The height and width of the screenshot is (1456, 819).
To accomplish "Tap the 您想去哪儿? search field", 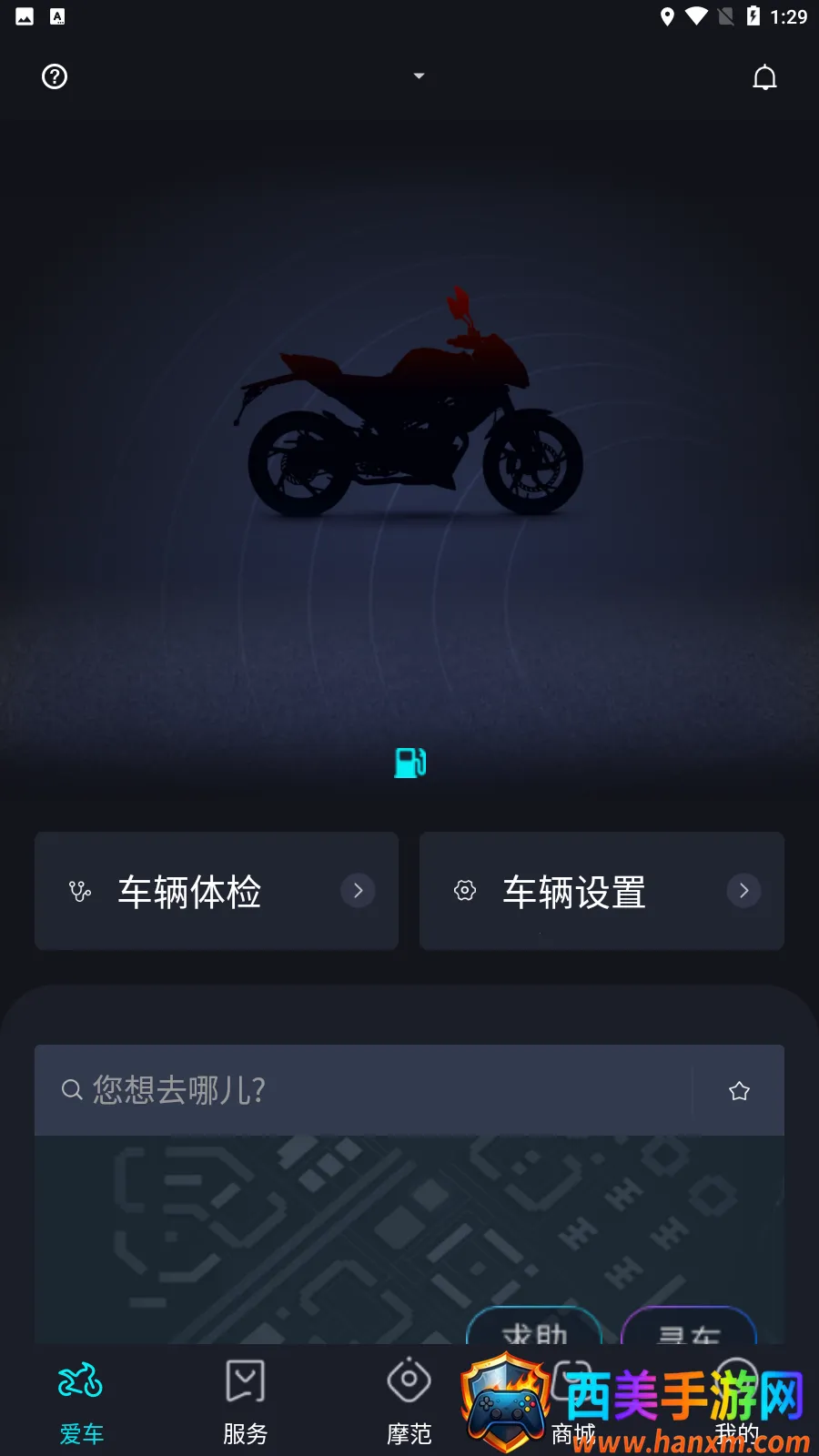I will tap(364, 1090).
